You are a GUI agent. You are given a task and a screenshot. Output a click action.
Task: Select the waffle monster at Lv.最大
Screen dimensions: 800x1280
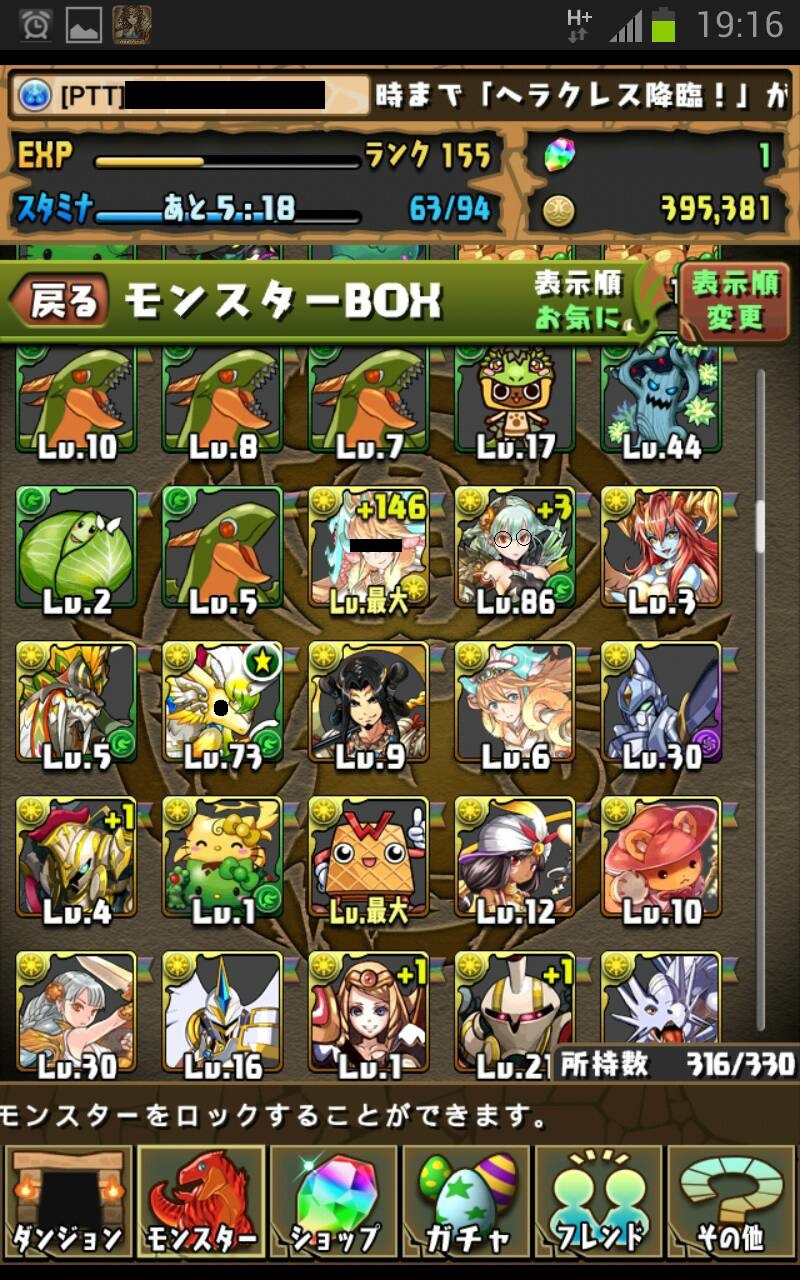click(368, 858)
